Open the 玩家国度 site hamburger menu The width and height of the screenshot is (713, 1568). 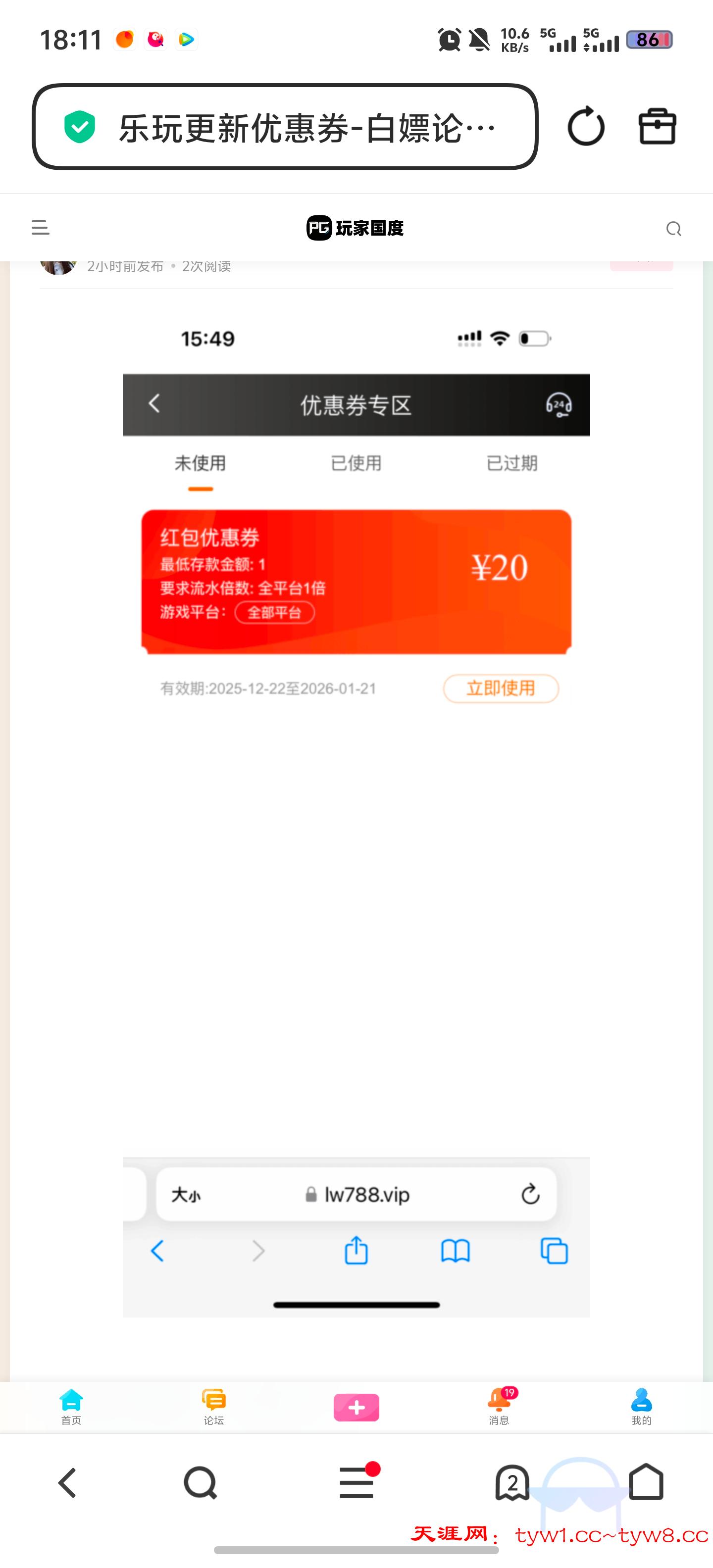tap(39, 228)
